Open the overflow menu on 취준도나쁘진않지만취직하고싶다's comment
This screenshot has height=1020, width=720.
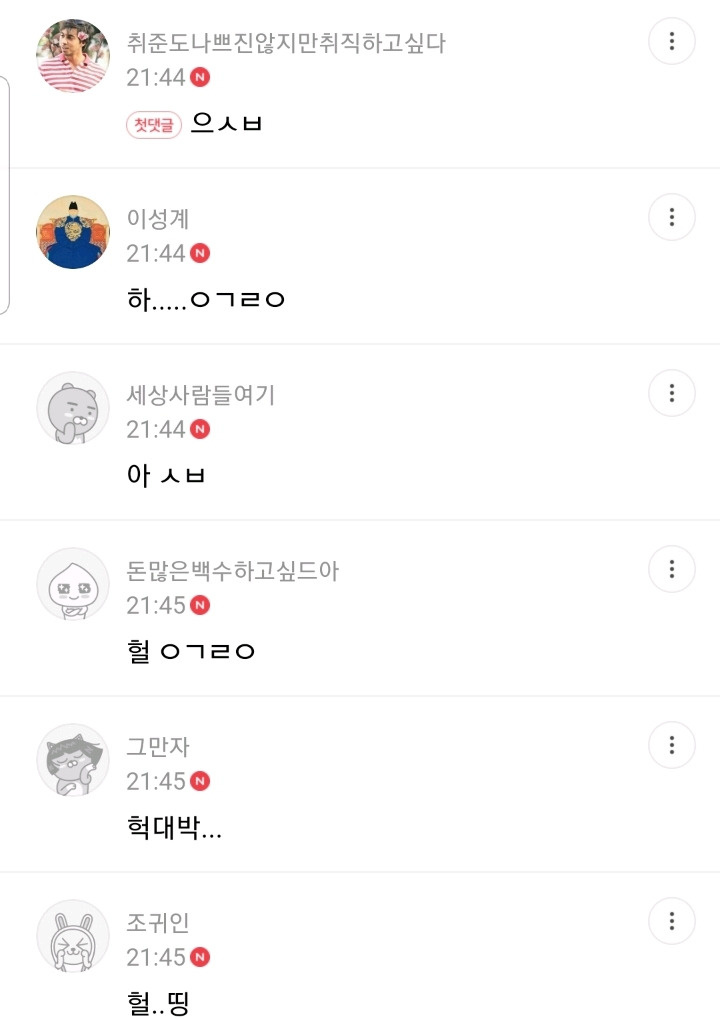point(672,41)
